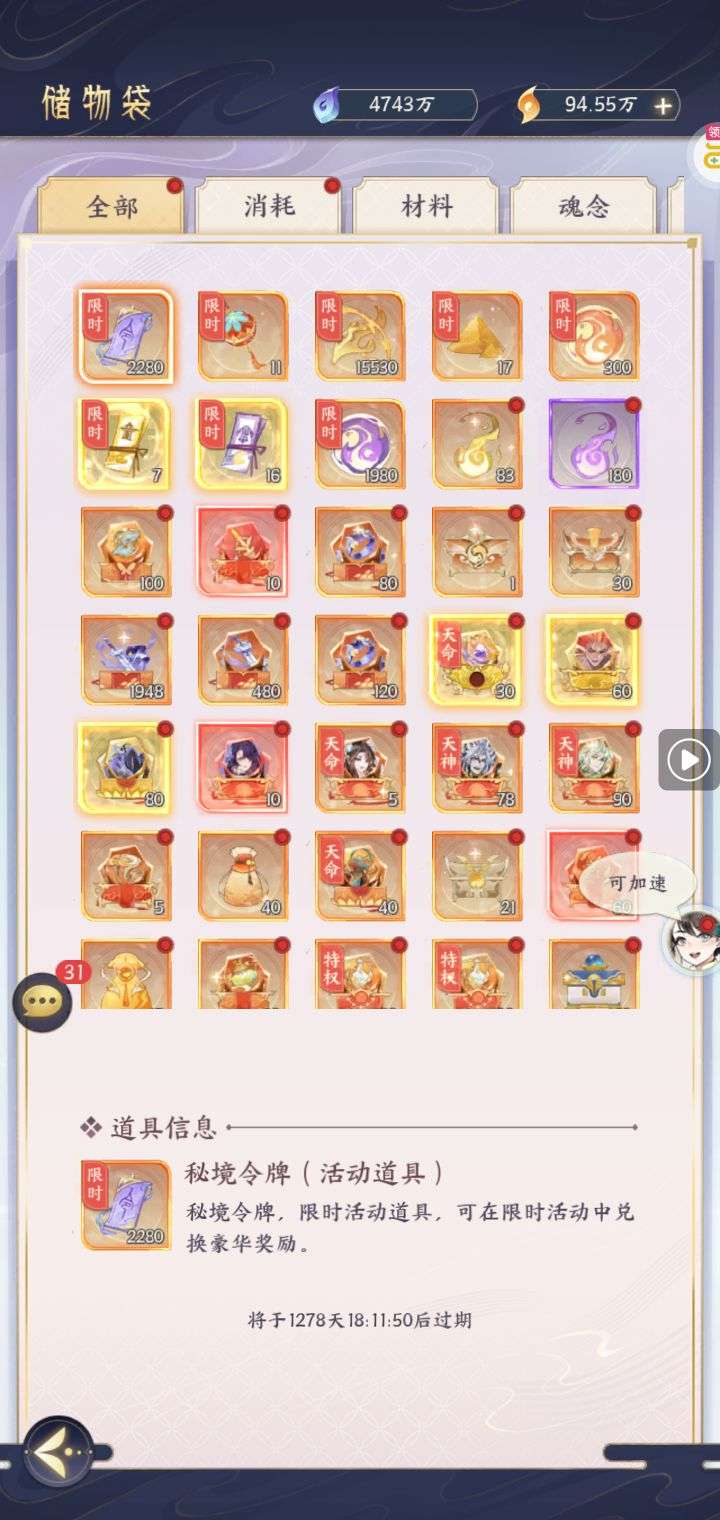Open the chat bubble with 31 badge
The image size is (720, 1520).
[x=42, y=1002]
